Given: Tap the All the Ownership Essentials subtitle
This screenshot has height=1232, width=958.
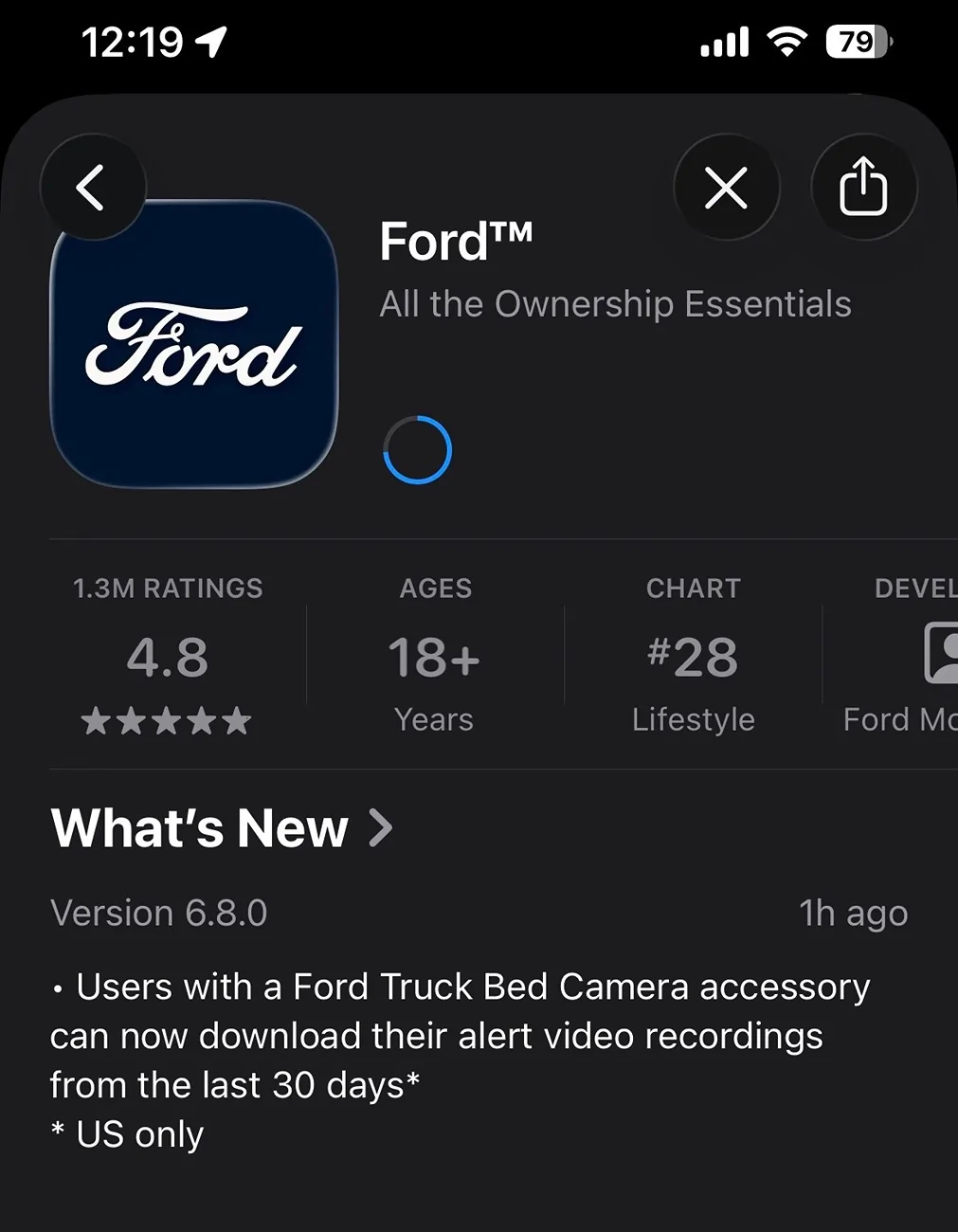Looking at the screenshot, I should click(616, 303).
